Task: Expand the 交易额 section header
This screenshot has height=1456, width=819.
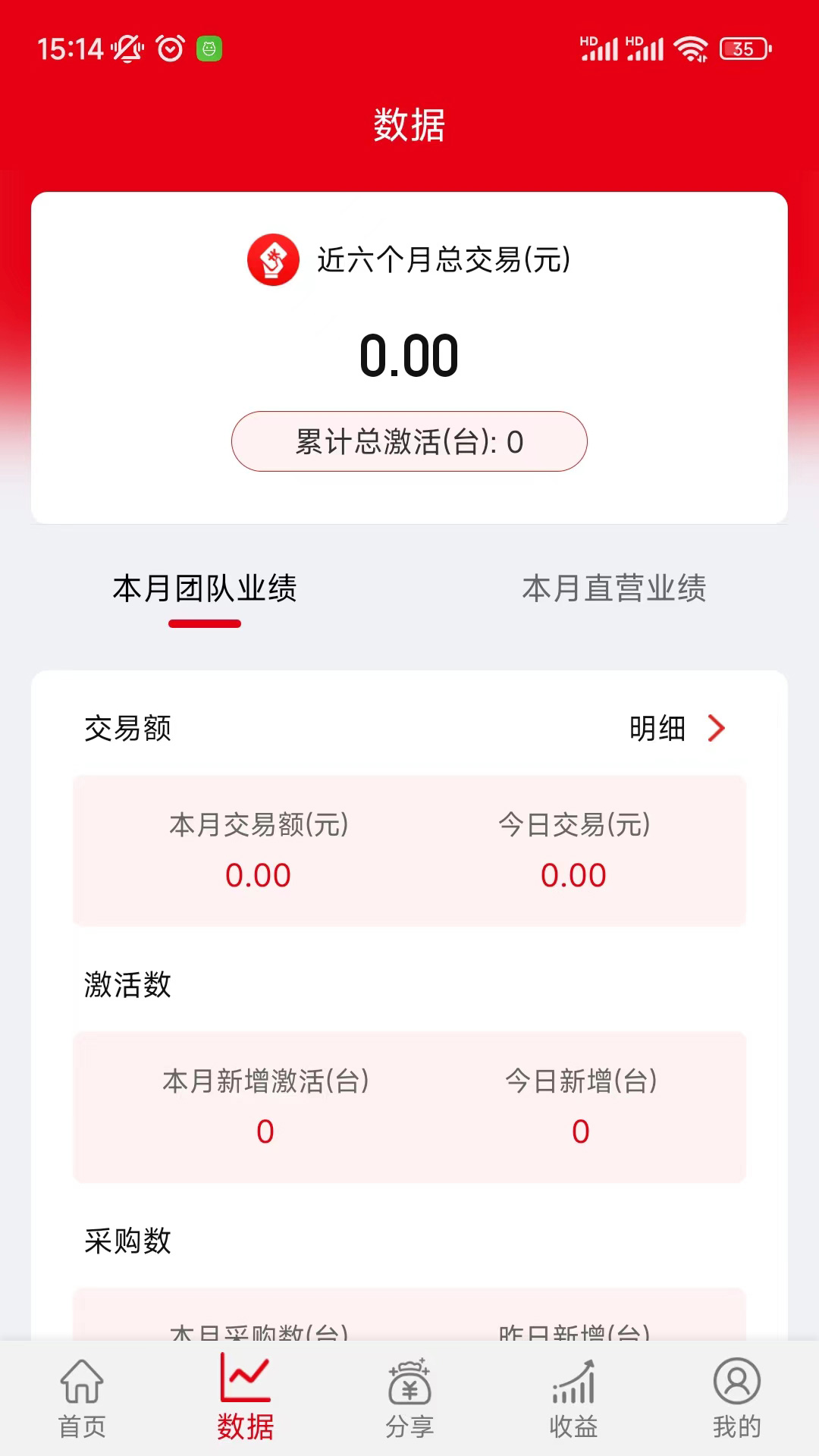Action: pos(127,729)
